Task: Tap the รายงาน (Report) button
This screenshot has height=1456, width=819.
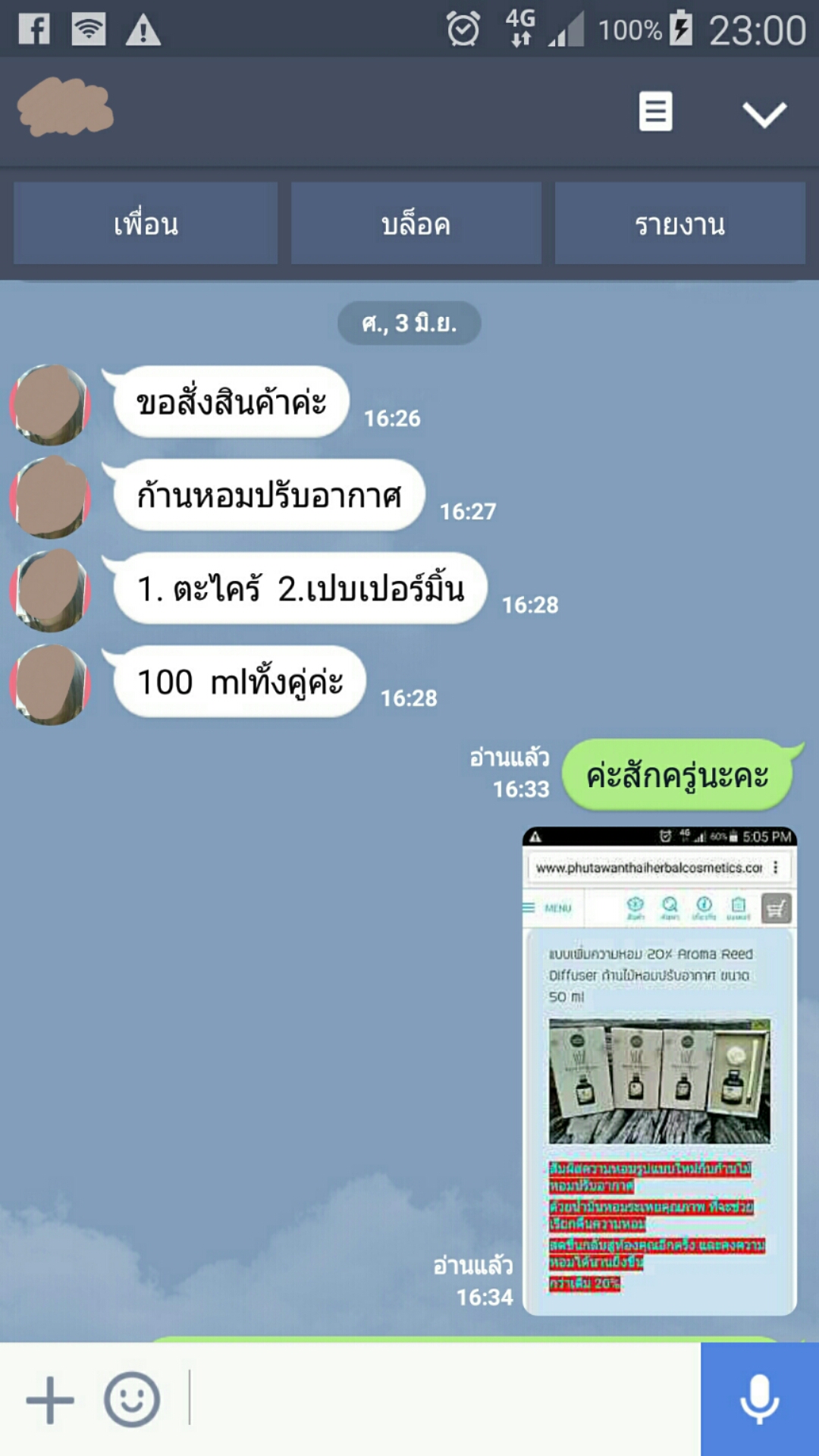Action: (680, 223)
